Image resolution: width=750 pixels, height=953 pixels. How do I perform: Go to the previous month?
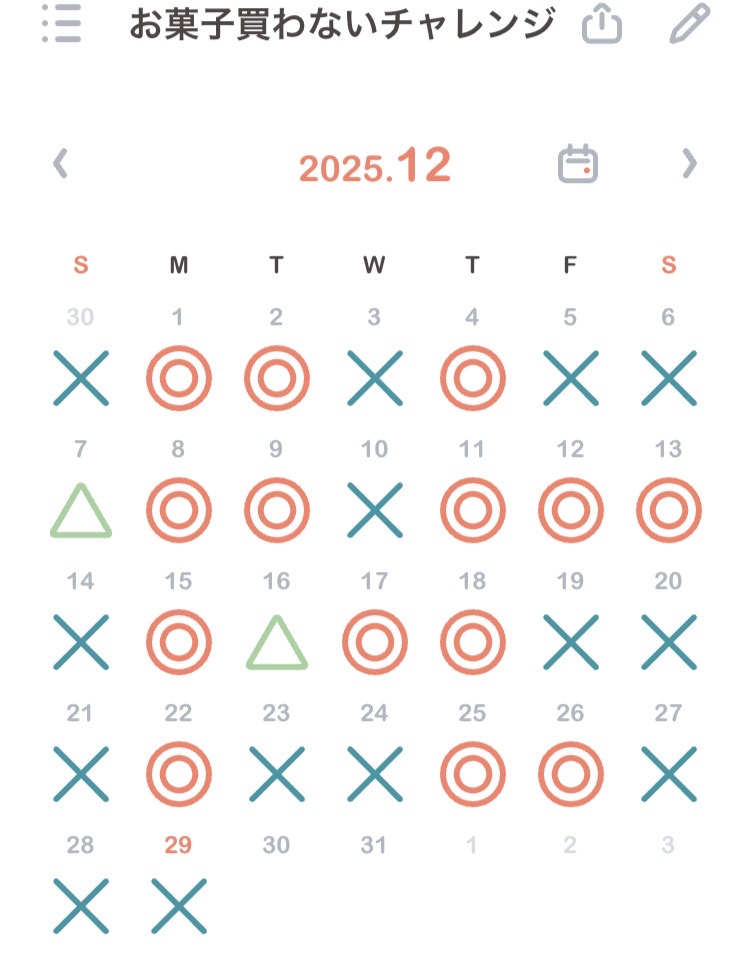click(61, 164)
